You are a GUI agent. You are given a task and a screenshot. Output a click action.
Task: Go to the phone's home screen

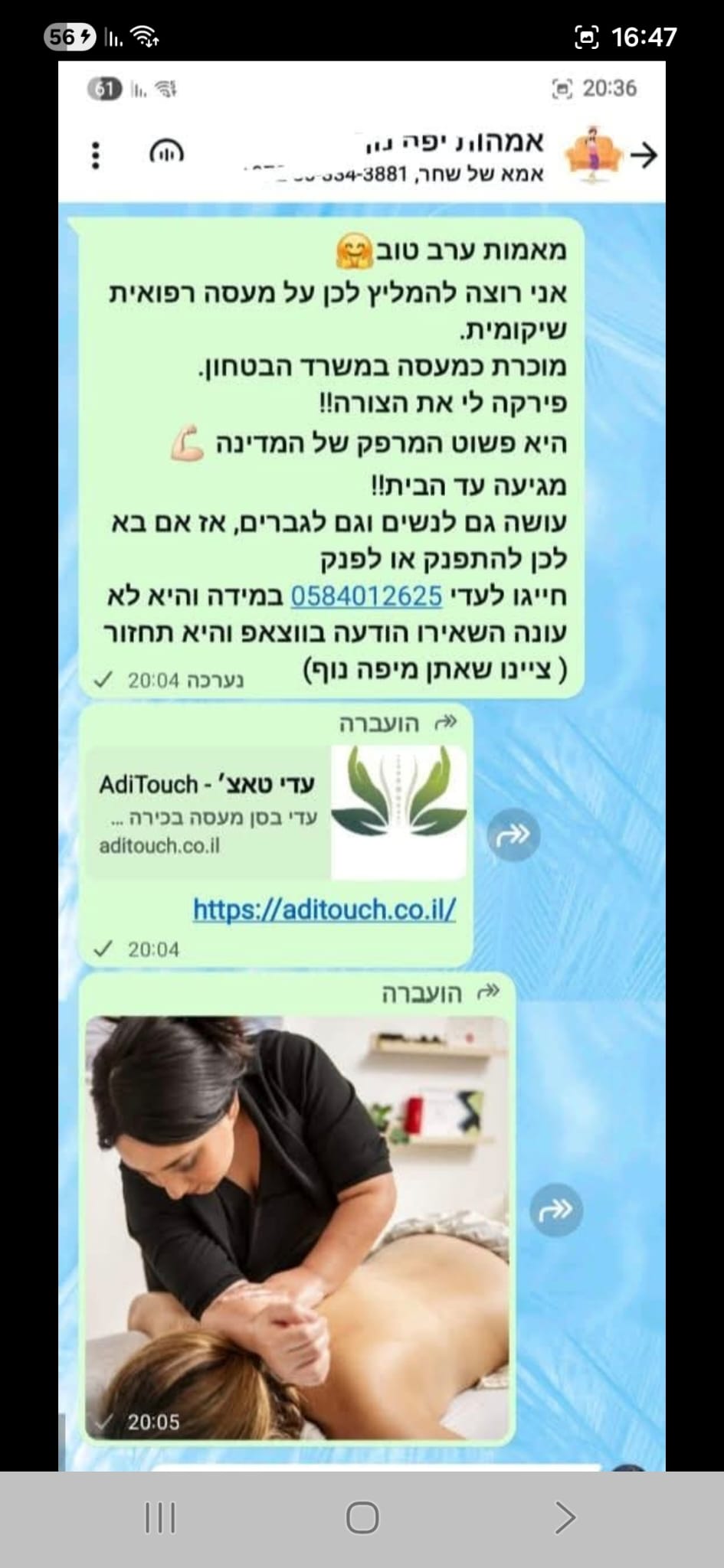click(362, 1517)
